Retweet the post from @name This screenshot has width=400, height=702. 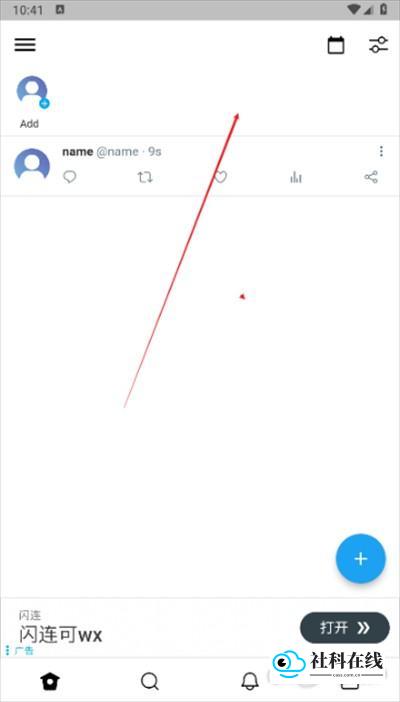tap(145, 177)
